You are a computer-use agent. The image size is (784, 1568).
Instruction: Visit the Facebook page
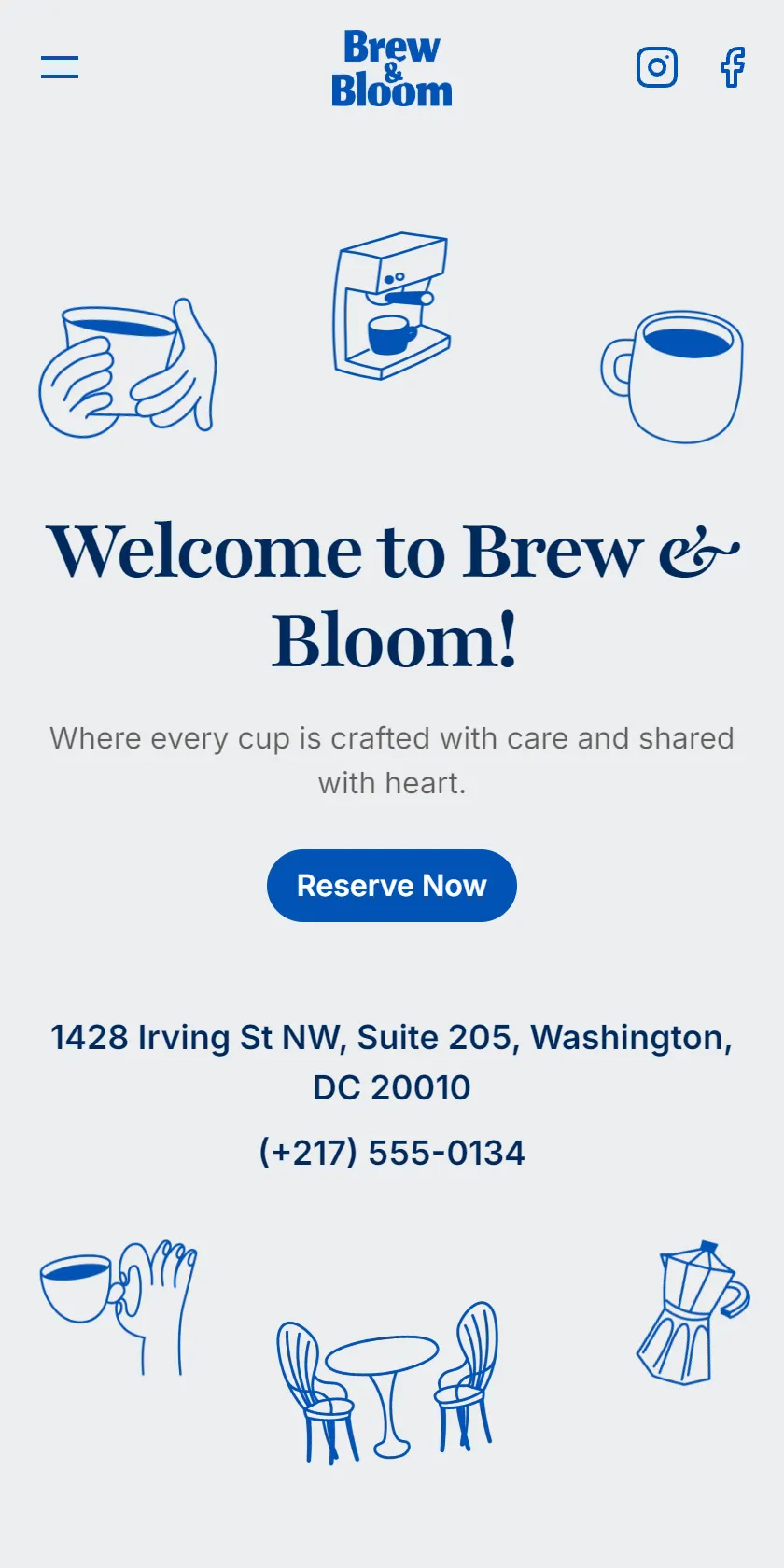point(733,67)
